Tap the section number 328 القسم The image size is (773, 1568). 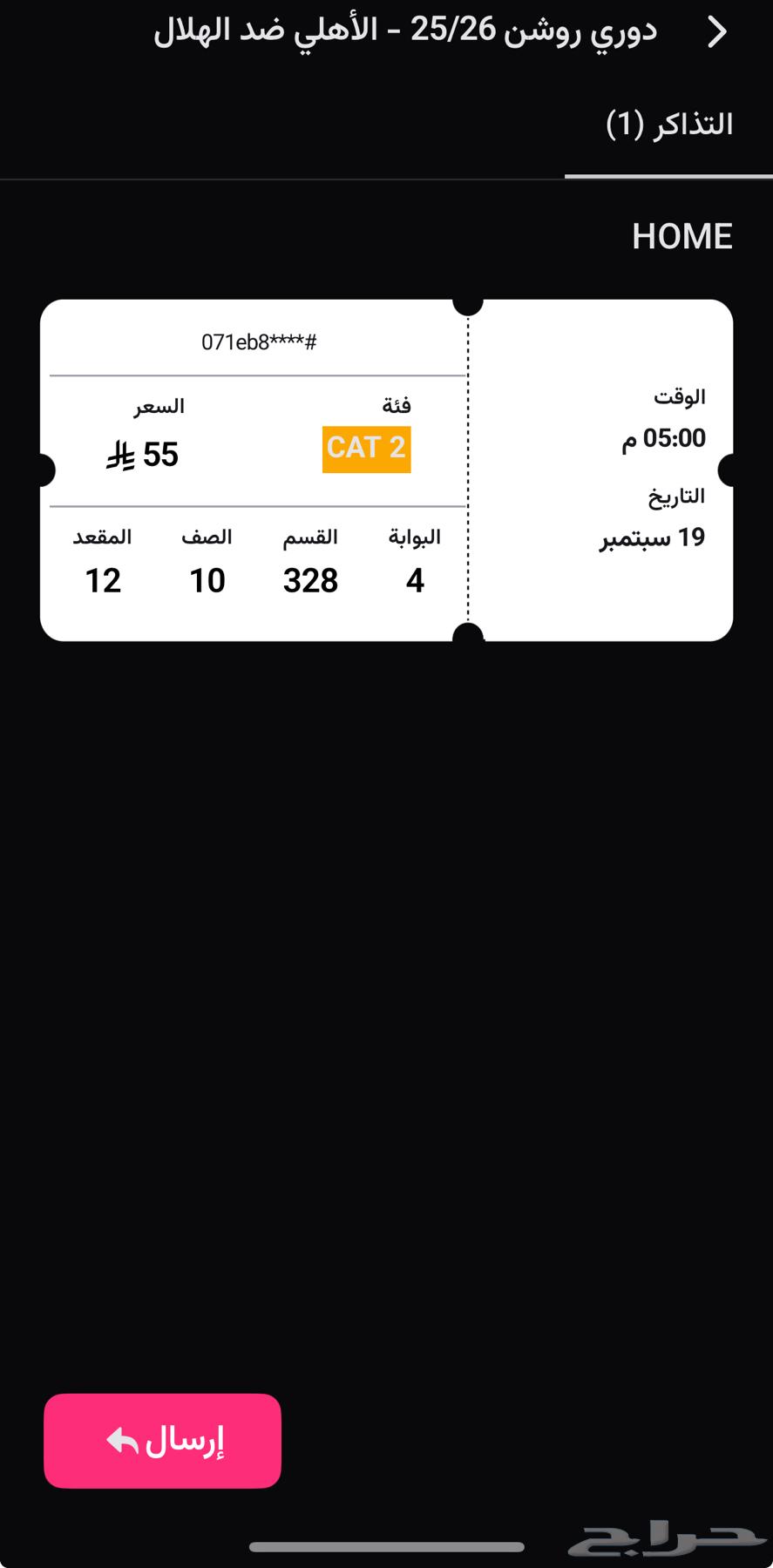311,579
